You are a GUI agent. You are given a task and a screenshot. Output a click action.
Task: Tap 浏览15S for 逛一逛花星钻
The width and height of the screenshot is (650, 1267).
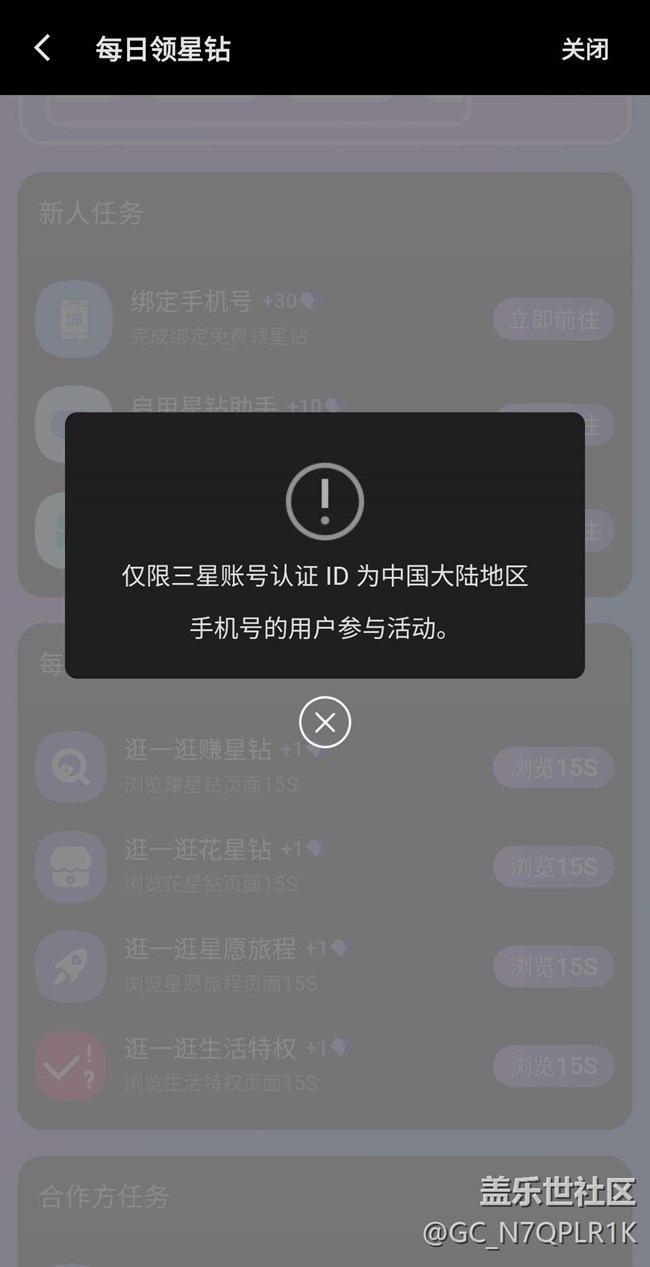(x=554, y=866)
